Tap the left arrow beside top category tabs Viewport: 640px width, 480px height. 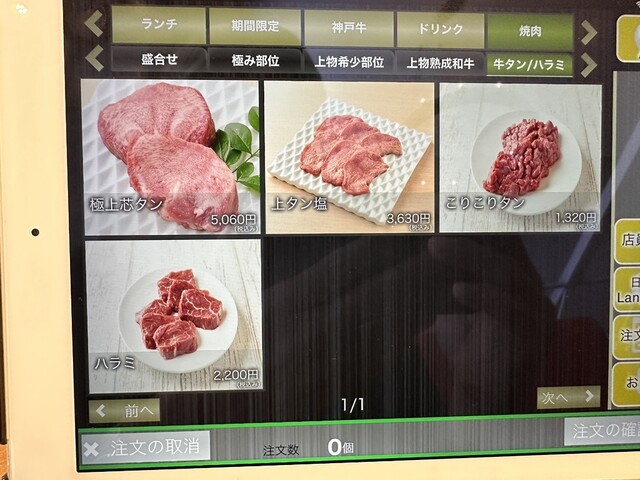click(x=95, y=22)
